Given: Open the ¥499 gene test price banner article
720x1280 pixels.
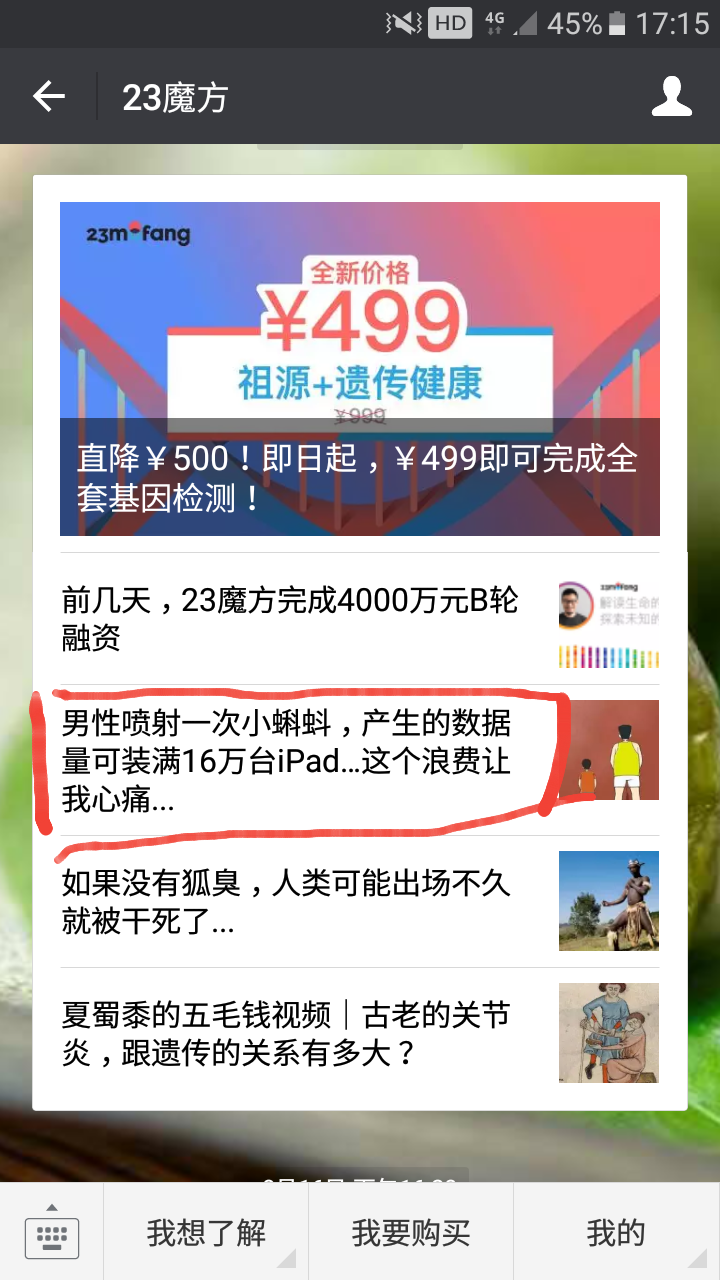Looking at the screenshot, I should click(x=360, y=369).
